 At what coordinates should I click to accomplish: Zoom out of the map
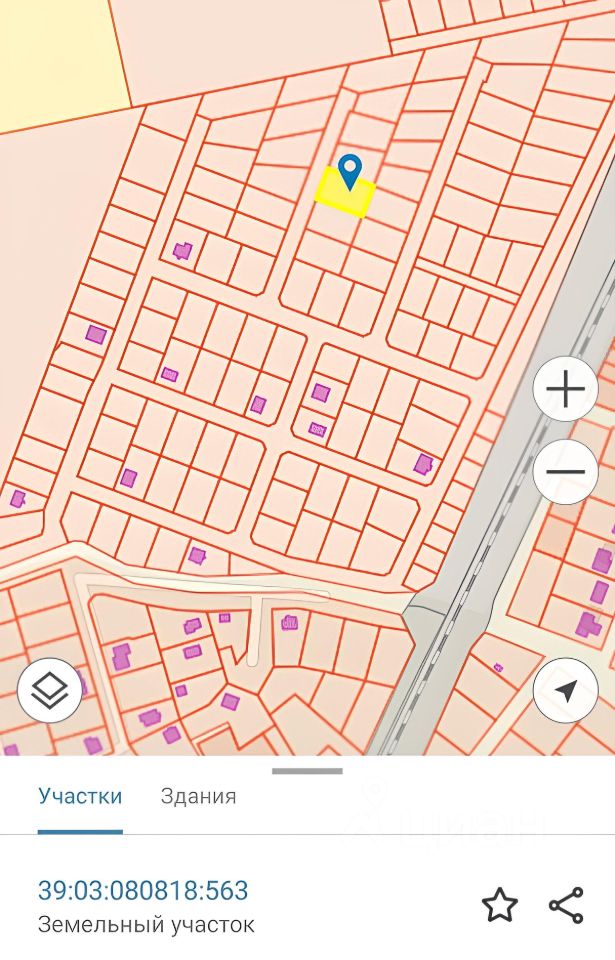pos(565,471)
